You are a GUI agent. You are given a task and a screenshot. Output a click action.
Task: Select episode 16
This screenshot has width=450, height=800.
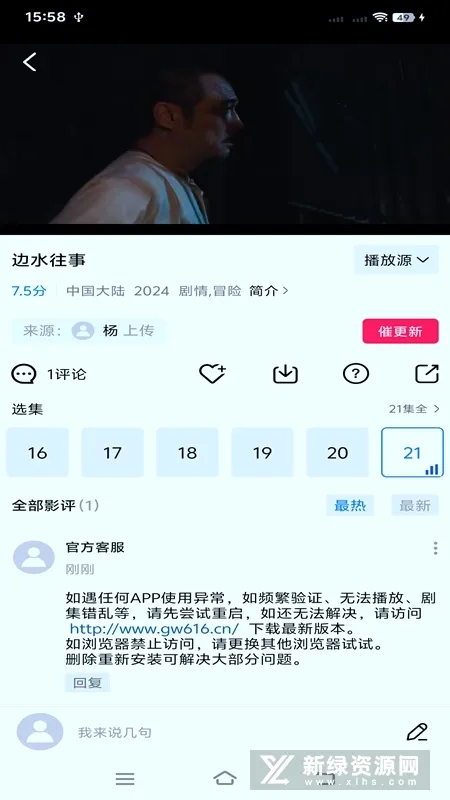tap(37, 453)
